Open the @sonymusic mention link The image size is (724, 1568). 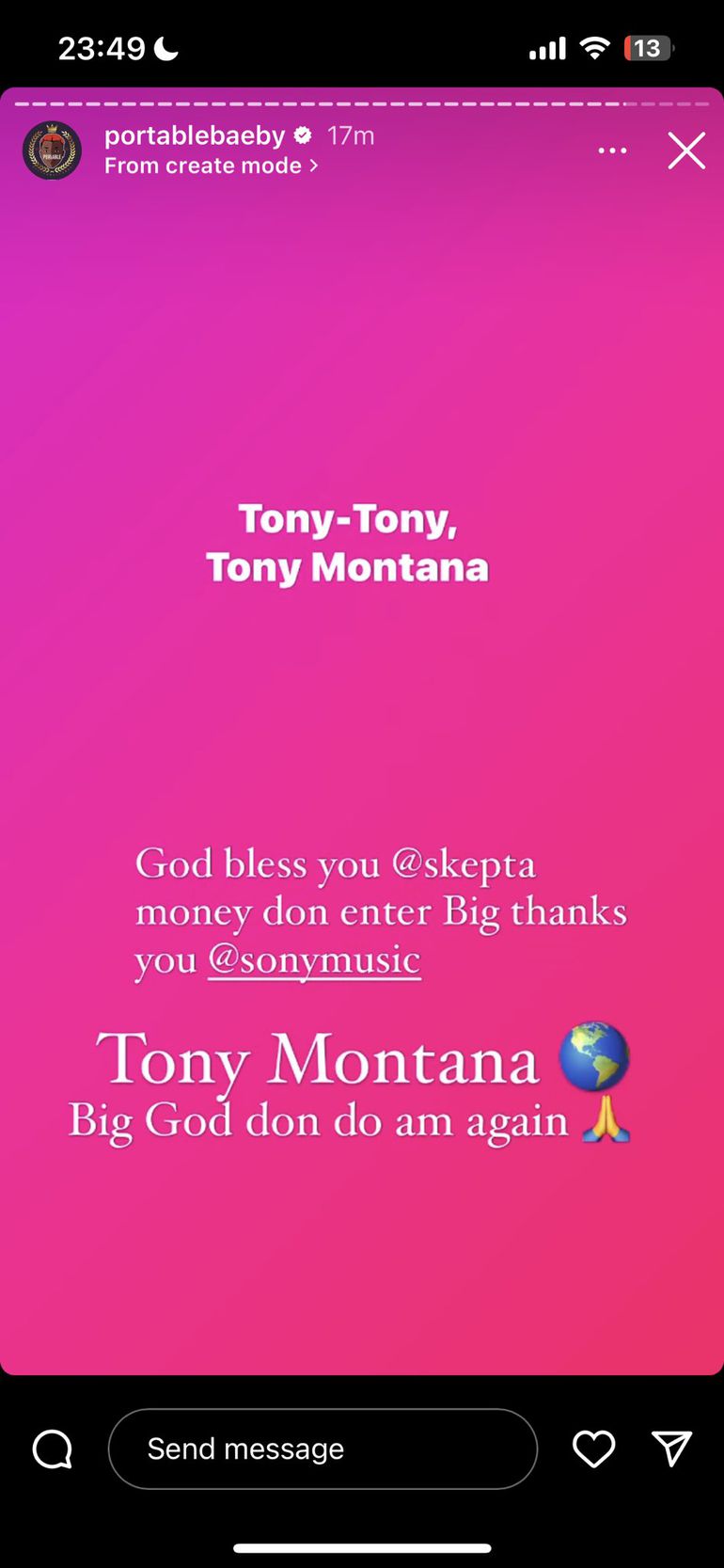point(314,959)
